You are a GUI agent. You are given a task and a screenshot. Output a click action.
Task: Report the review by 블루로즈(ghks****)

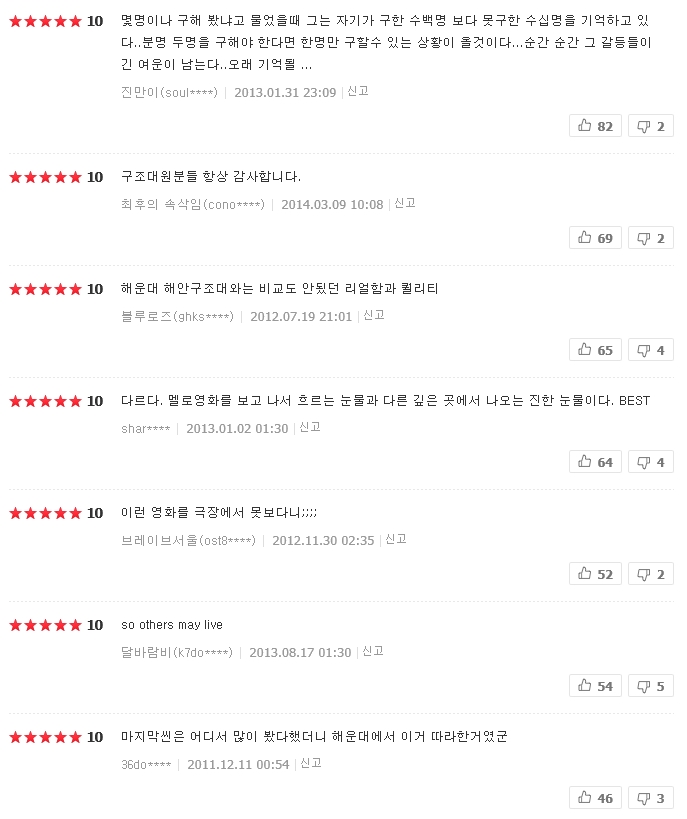coord(373,315)
